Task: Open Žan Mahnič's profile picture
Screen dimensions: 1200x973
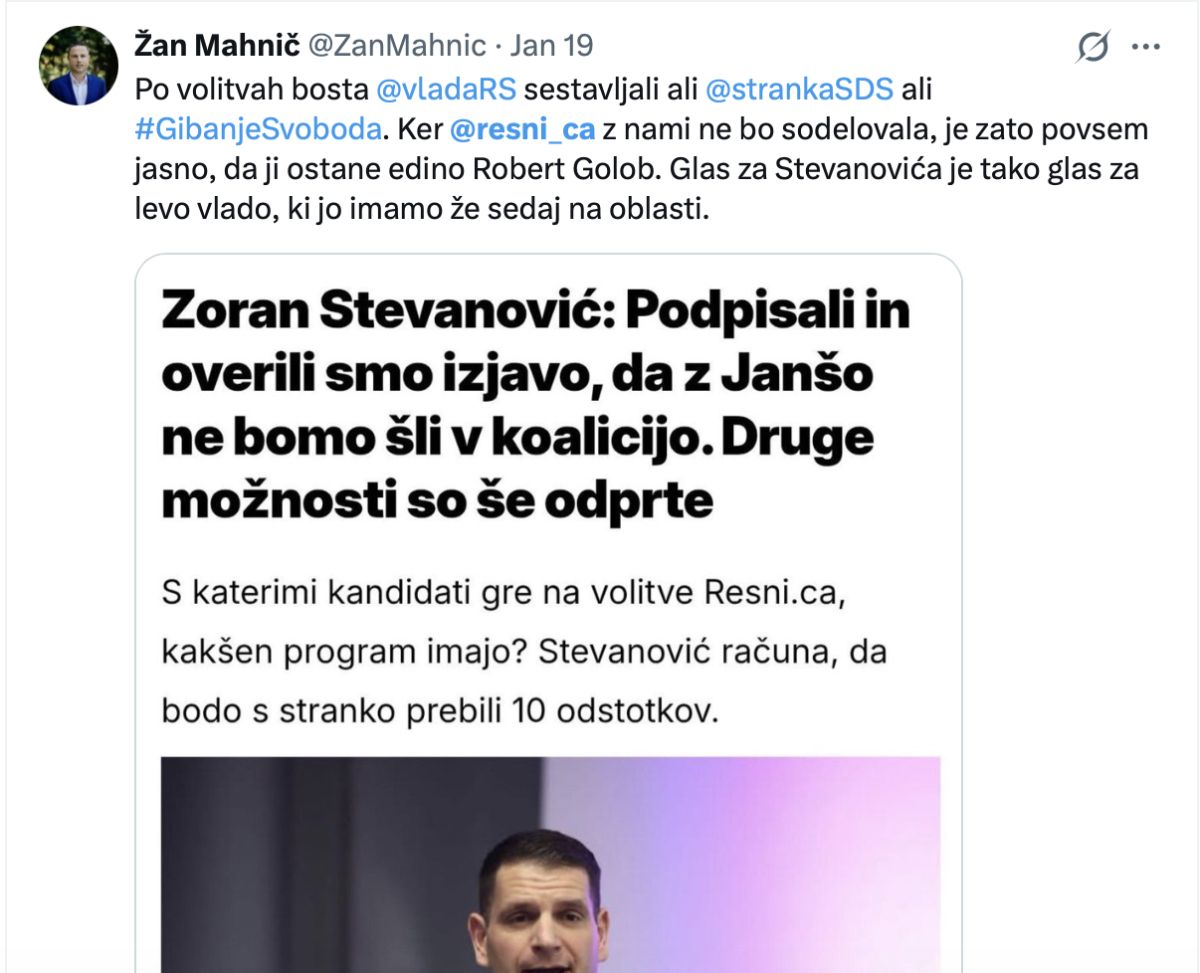Action: (79, 66)
